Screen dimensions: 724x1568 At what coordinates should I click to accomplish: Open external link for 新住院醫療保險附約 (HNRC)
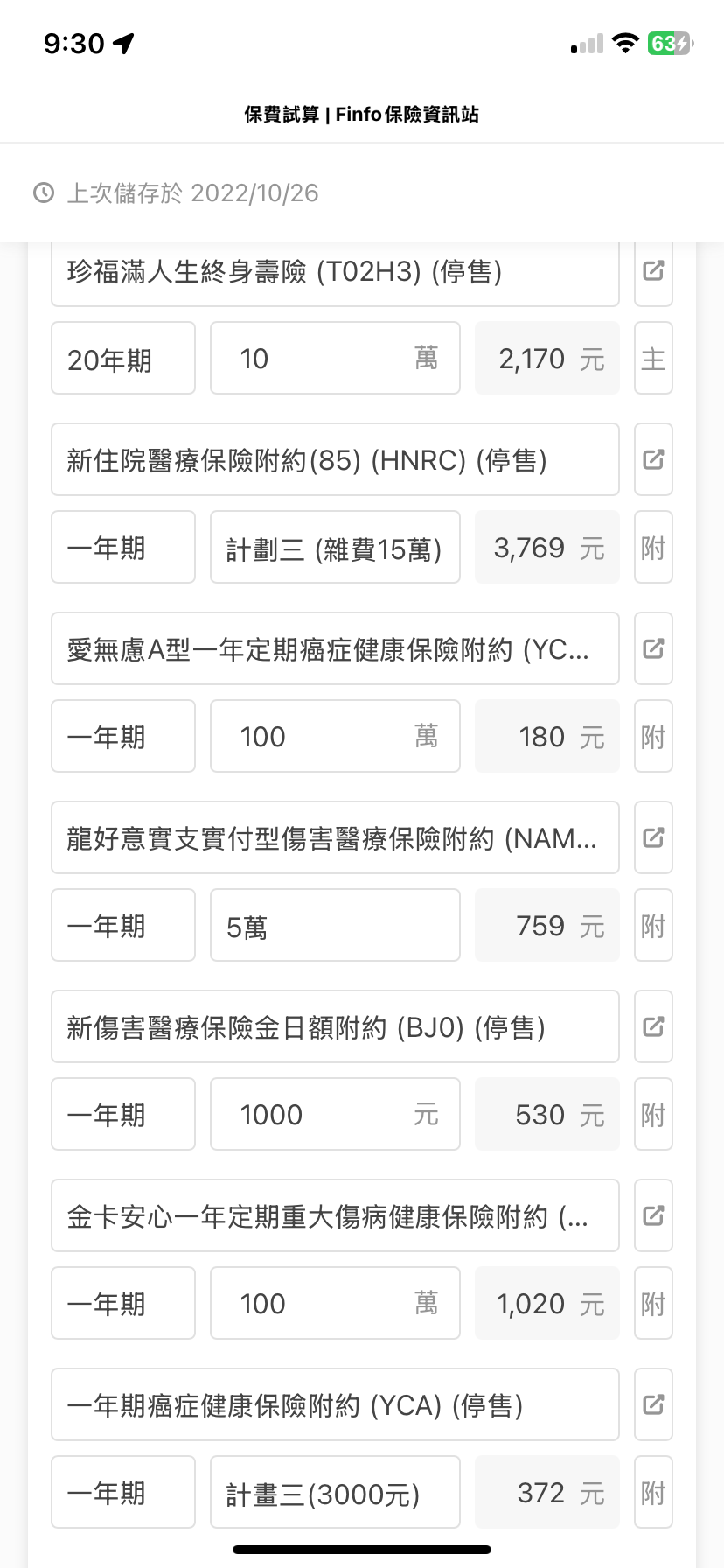pos(653,459)
